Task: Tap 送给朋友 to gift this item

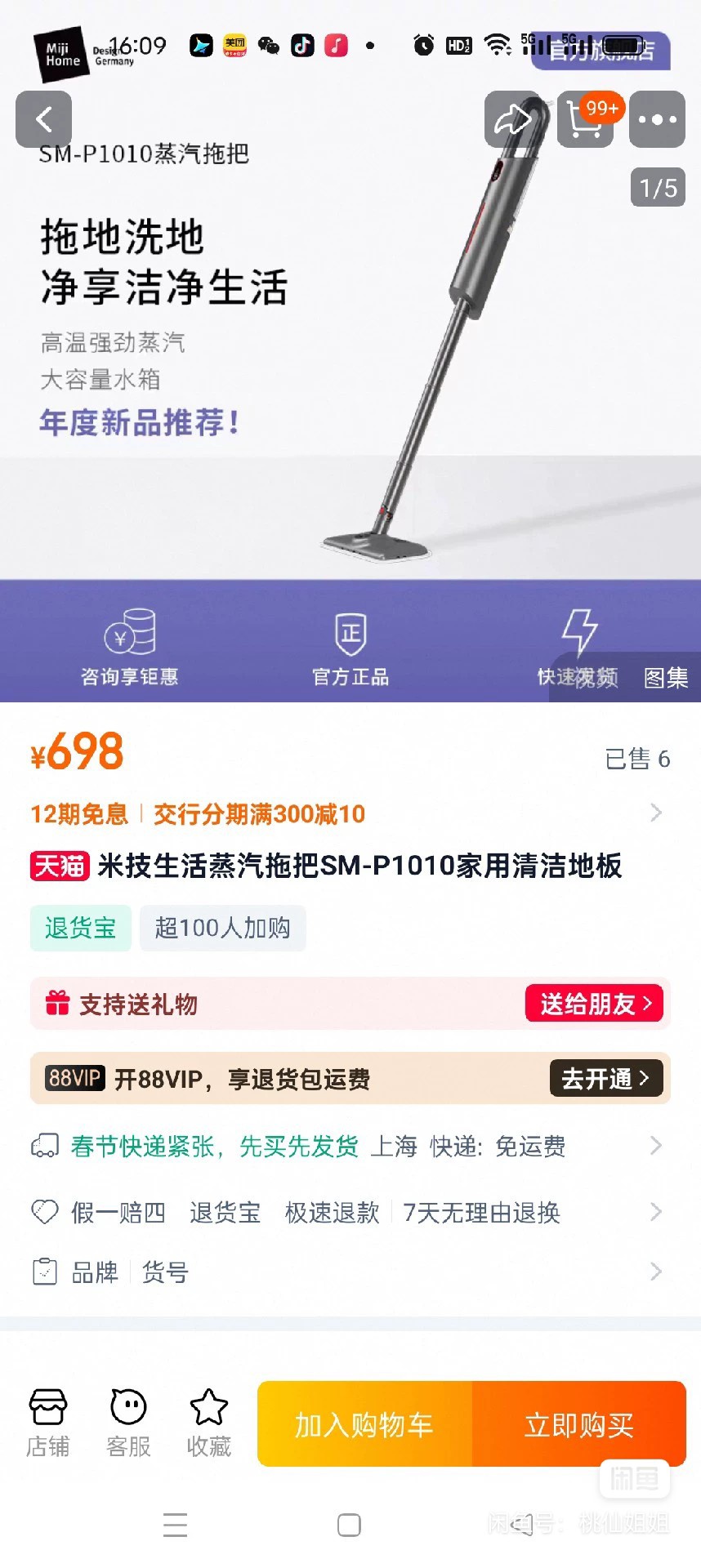Action: click(x=594, y=1004)
